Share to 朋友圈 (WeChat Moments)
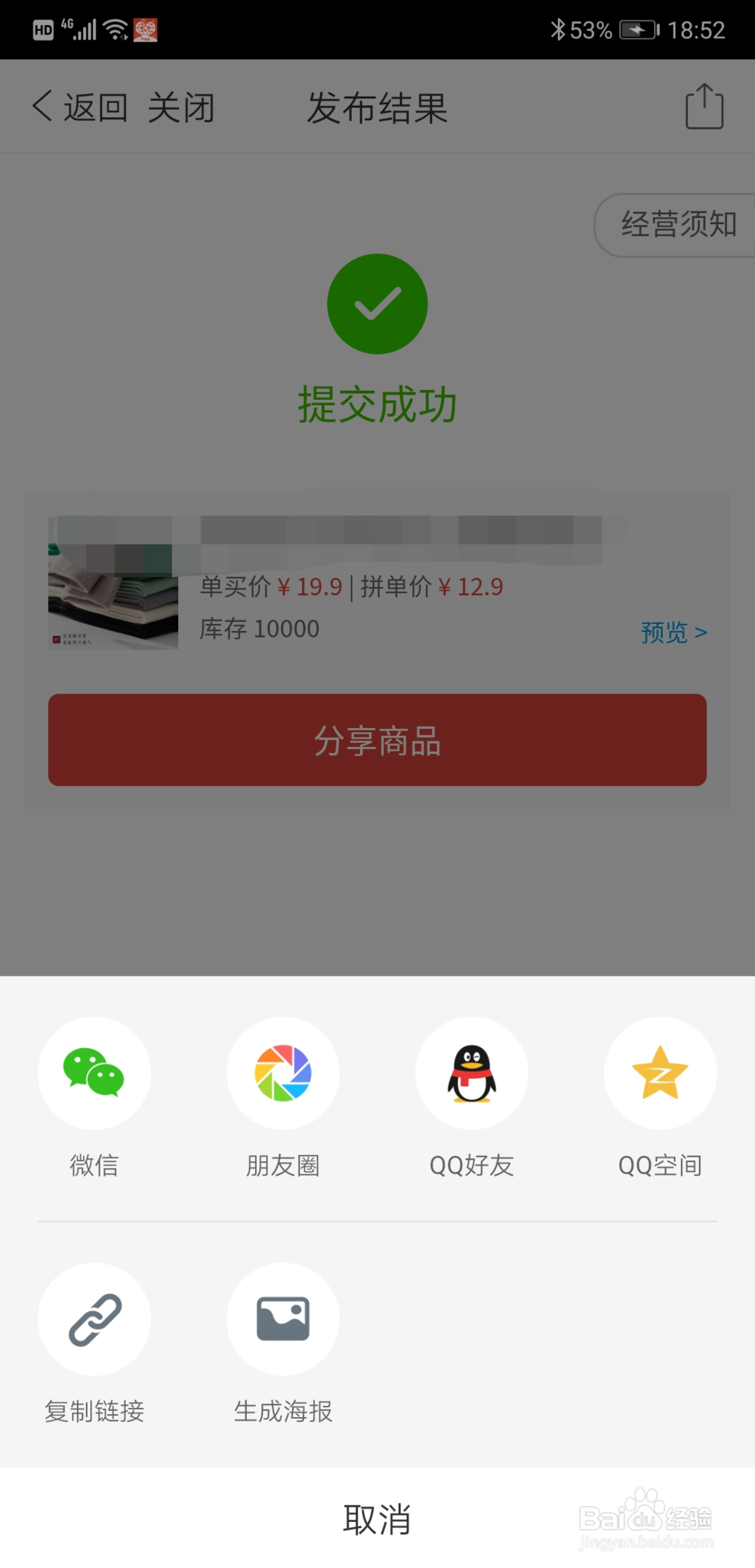The width and height of the screenshot is (755, 1568). coord(282,1073)
